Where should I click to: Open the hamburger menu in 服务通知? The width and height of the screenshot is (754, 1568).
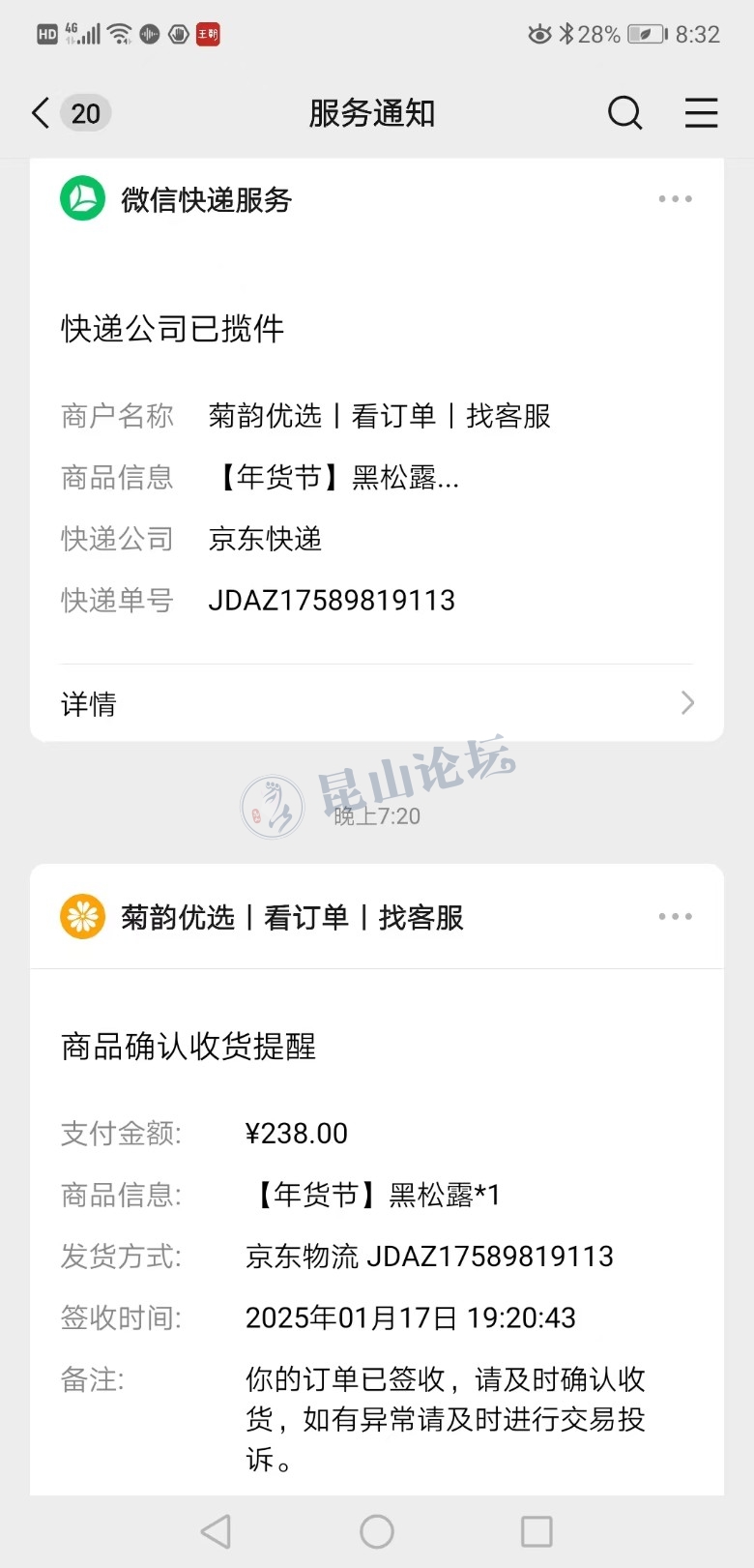pos(701,113)
